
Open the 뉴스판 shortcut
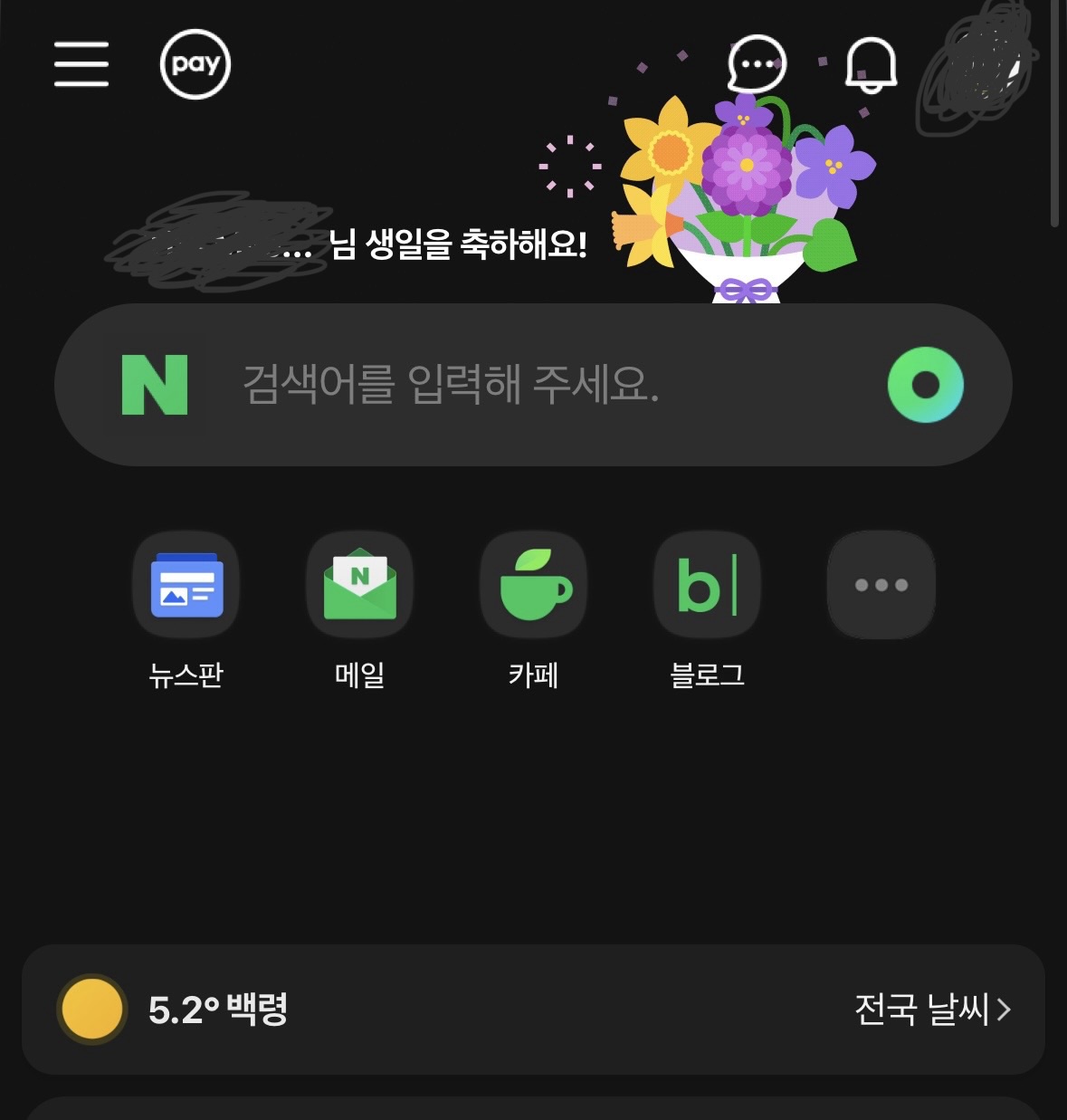186,586
